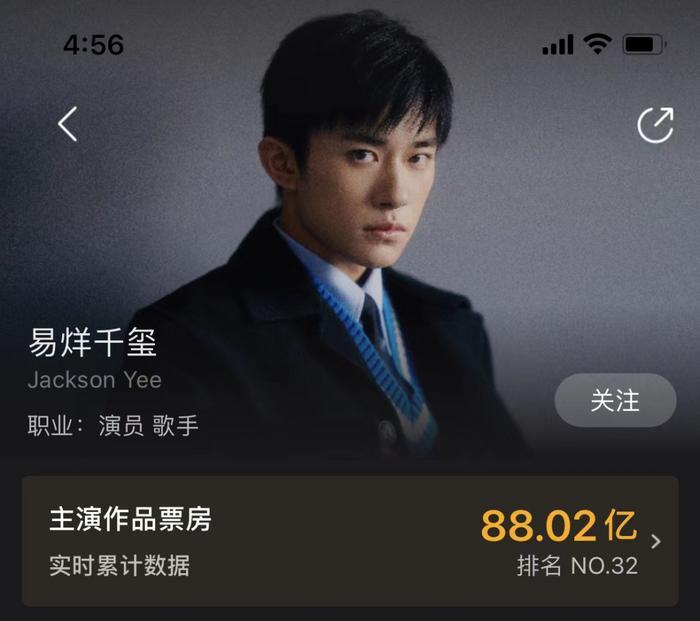Screen dimensions: 700x621
Task: Share this actor profile
Action: pyautogui.click(x=655, y=125)
